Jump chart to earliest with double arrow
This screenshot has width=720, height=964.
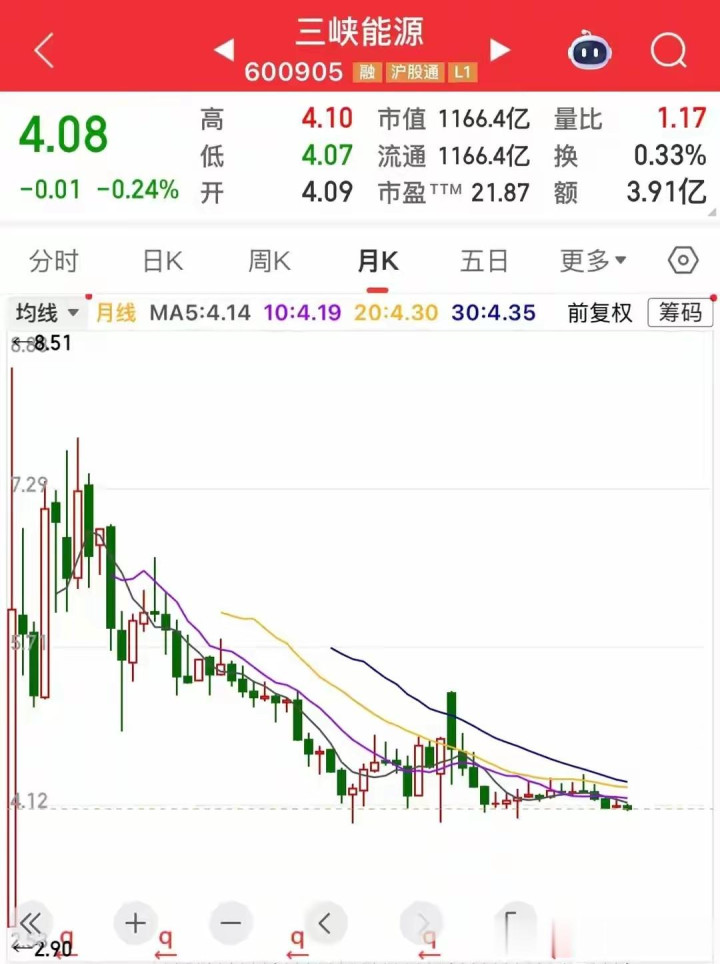pos(30,923)
